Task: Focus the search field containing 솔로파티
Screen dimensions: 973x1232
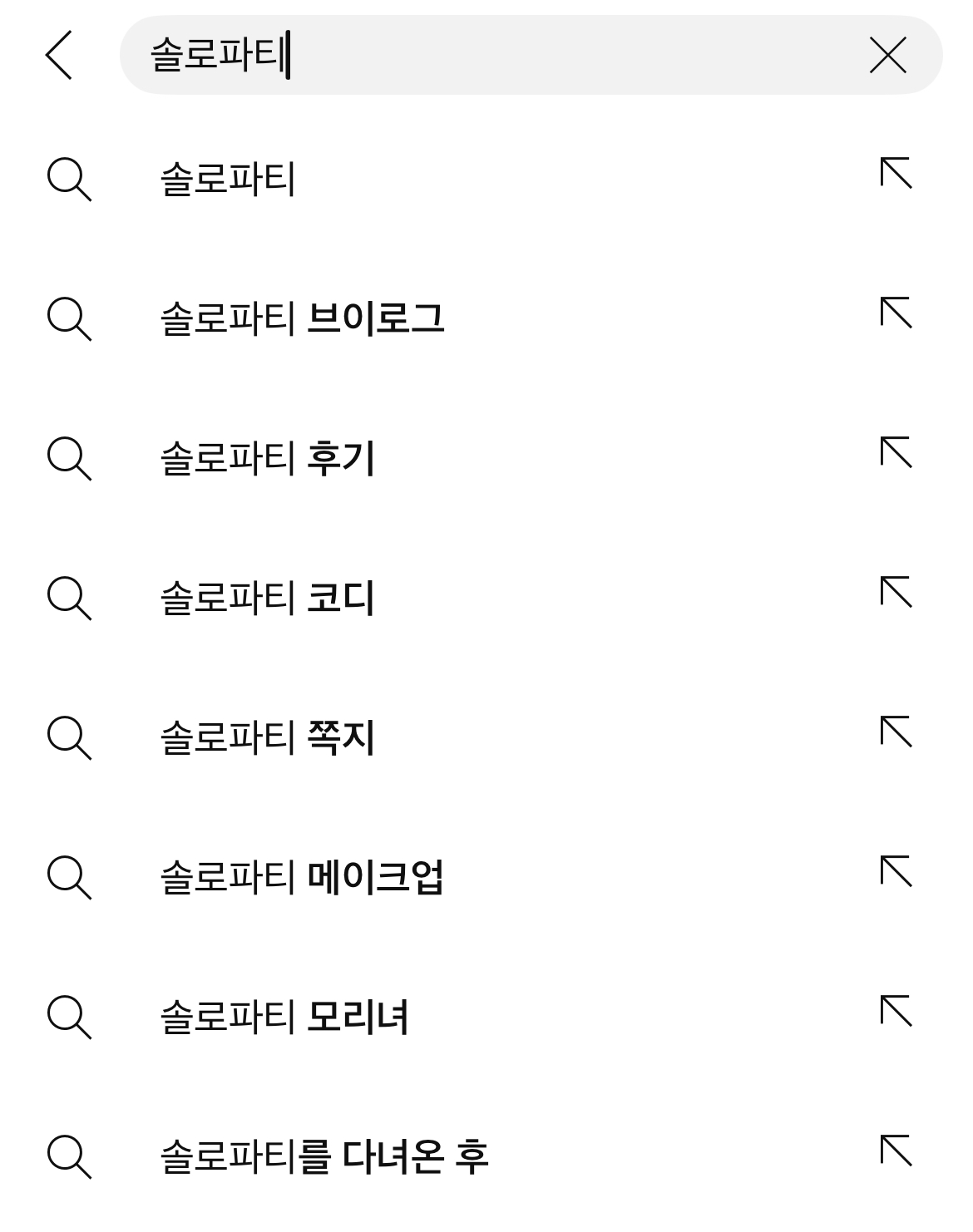Action: (x=499, y=56)
